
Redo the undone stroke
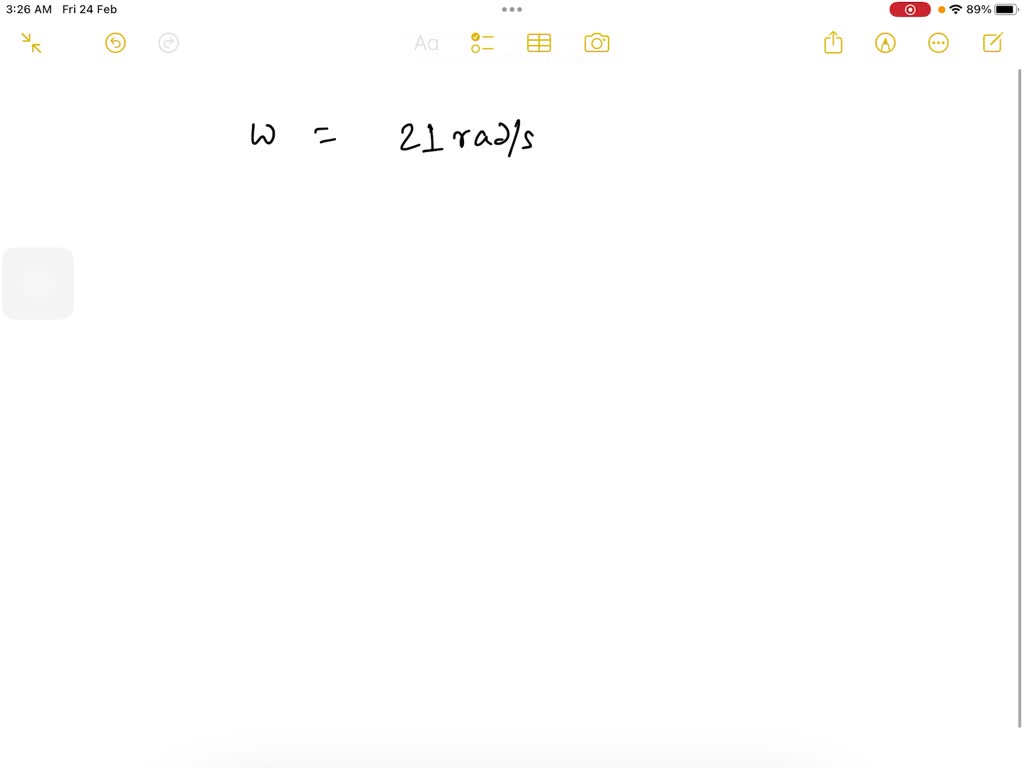169,43
